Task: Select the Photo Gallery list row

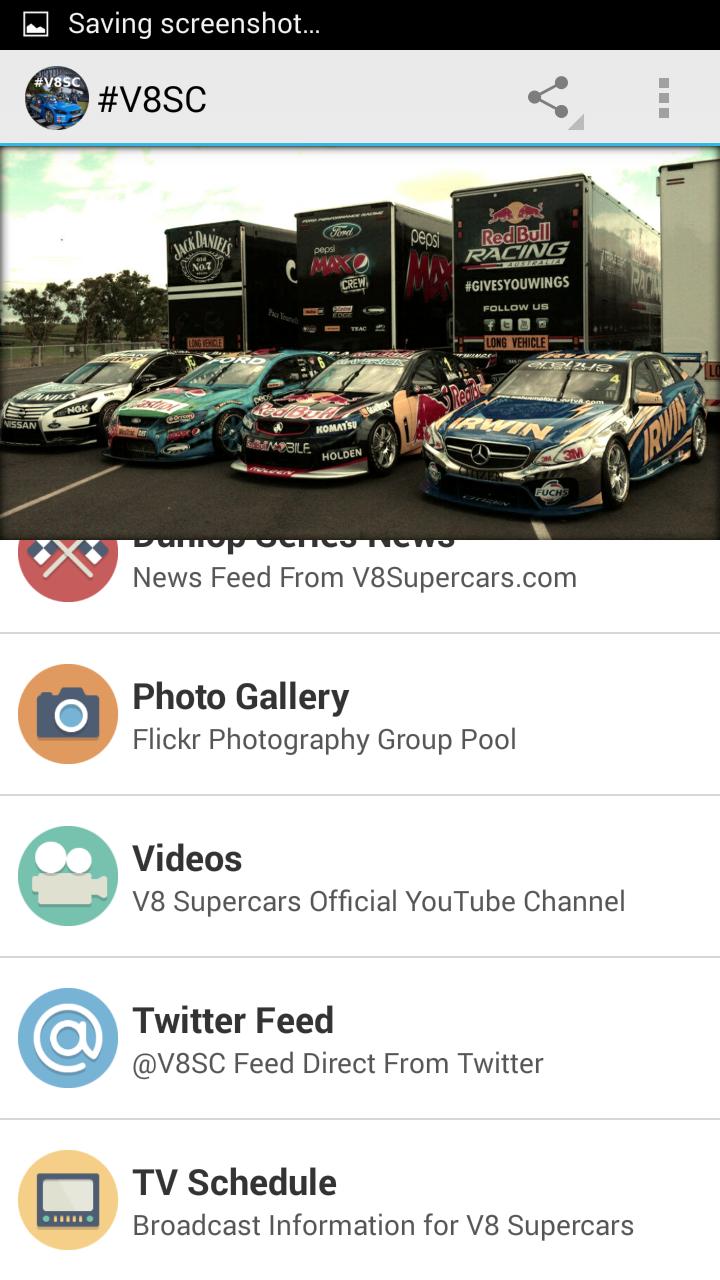Action: point(360,714)
